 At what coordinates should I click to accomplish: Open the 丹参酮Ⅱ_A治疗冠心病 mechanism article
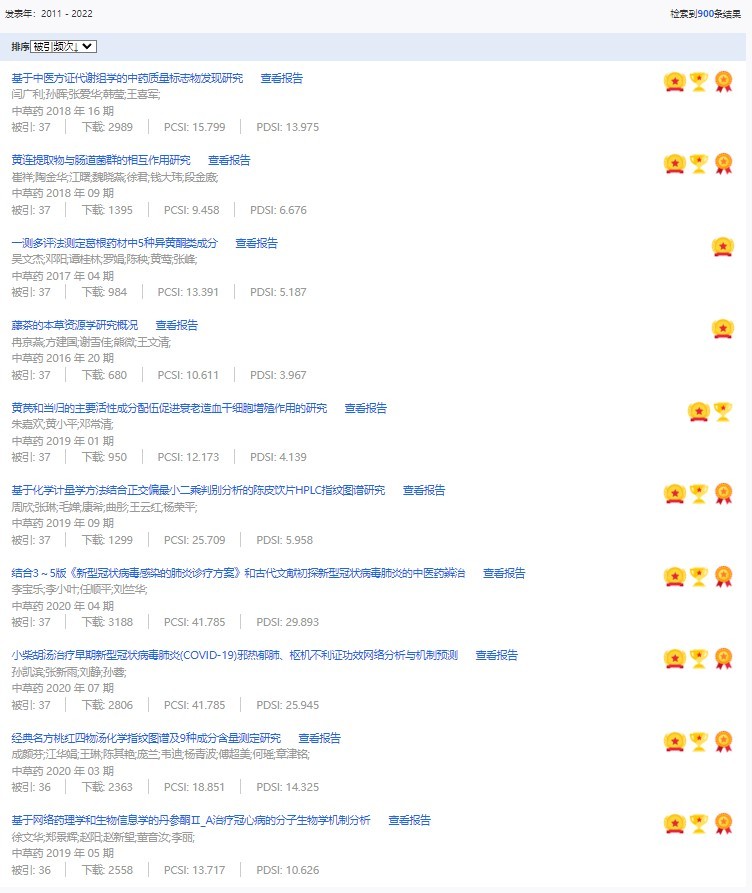[x=191, y=820]
